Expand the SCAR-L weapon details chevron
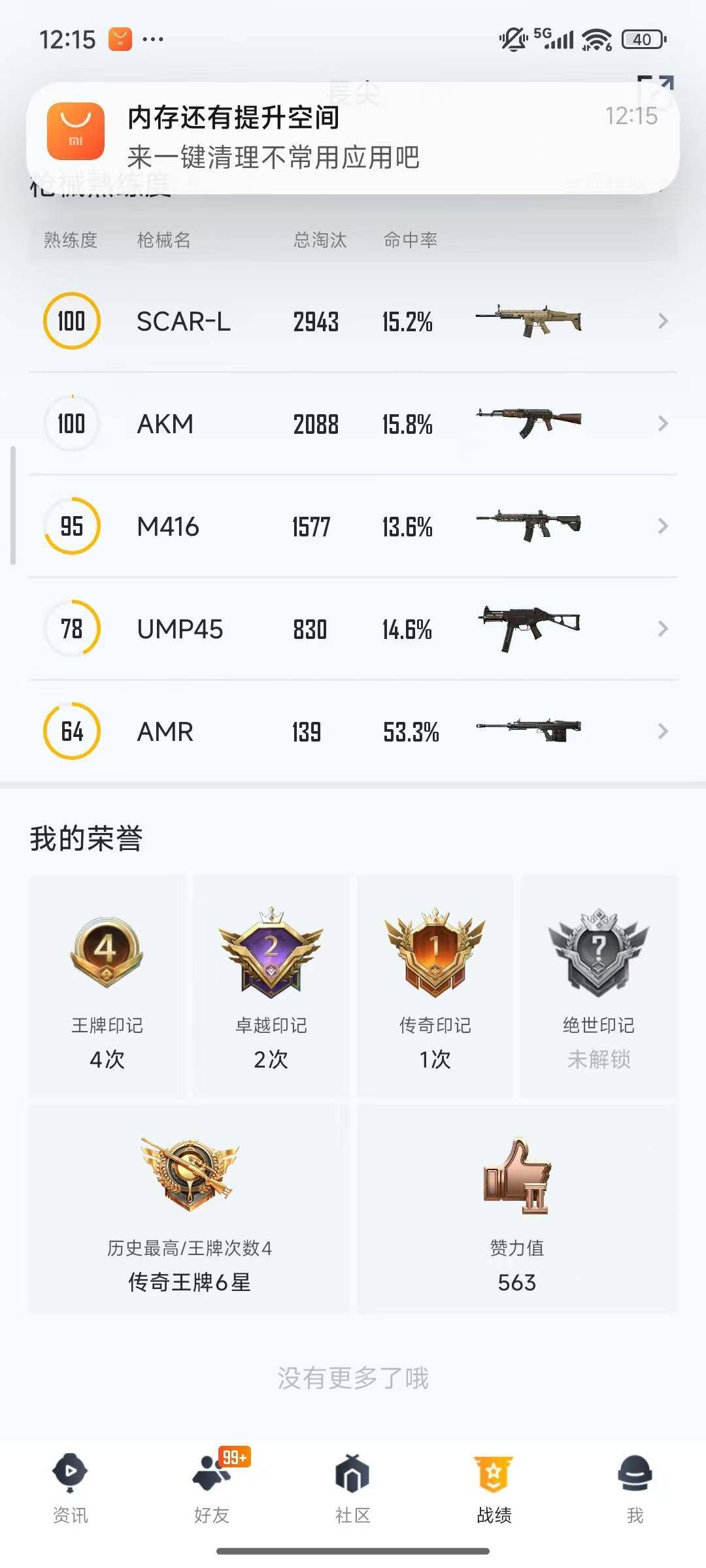The width and height of the screenshot is (706, 1568). [663, 321]
